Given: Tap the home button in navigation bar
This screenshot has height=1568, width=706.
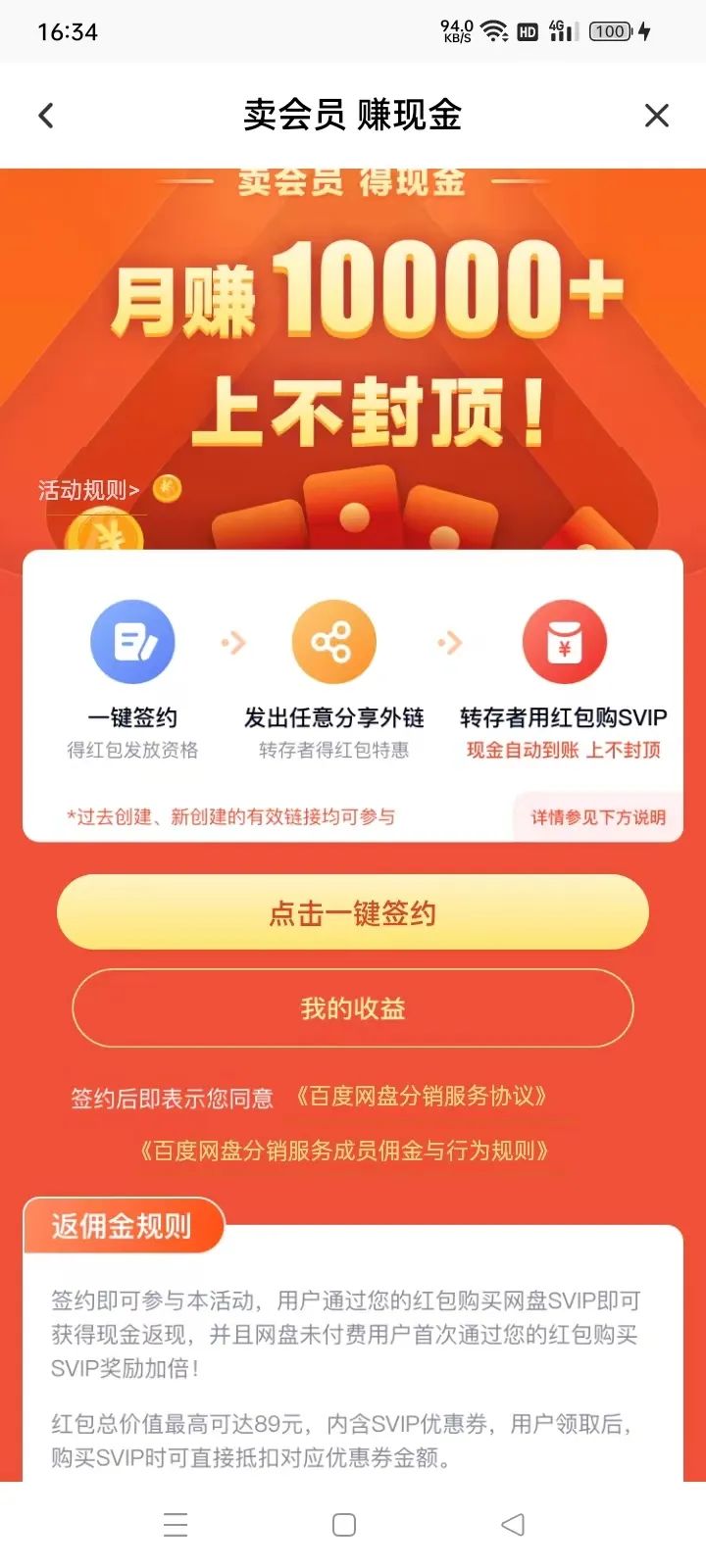Looking at the screenshot, I should click(343, 1525).
